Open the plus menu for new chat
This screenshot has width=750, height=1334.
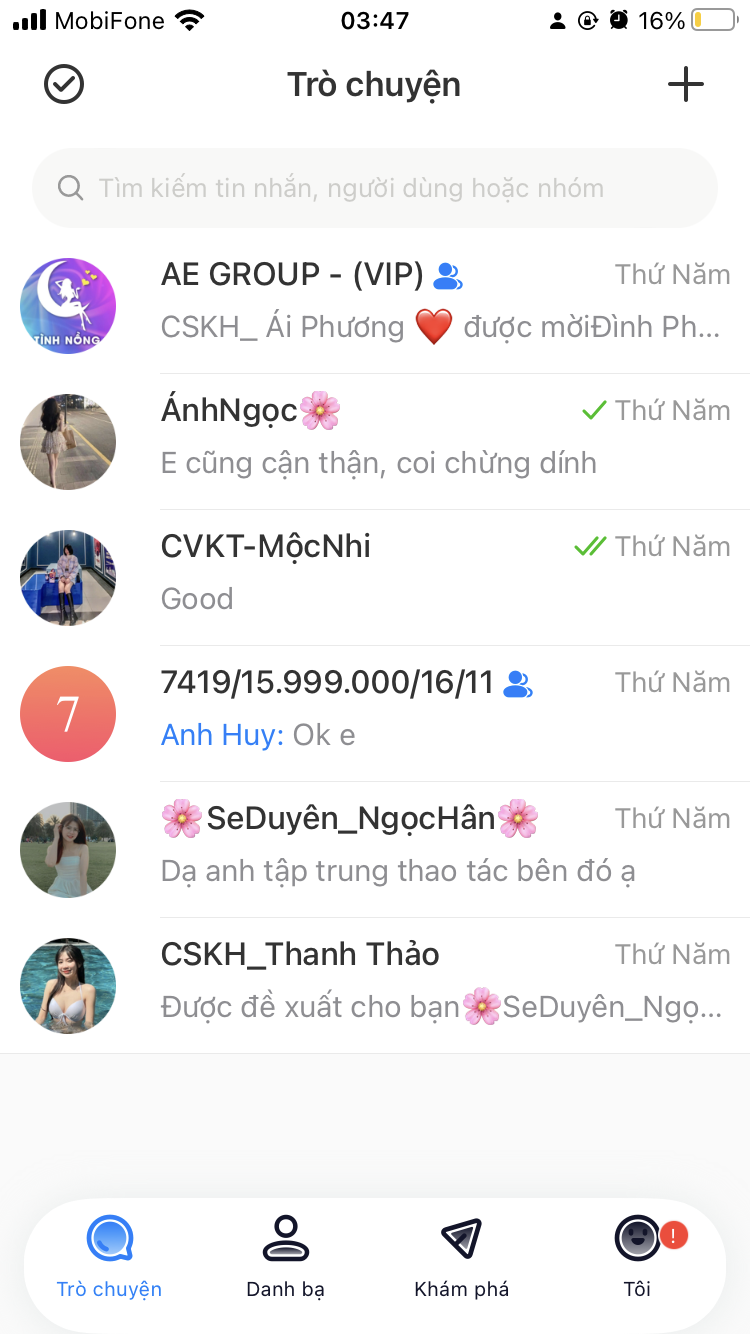tap(686, 85)
